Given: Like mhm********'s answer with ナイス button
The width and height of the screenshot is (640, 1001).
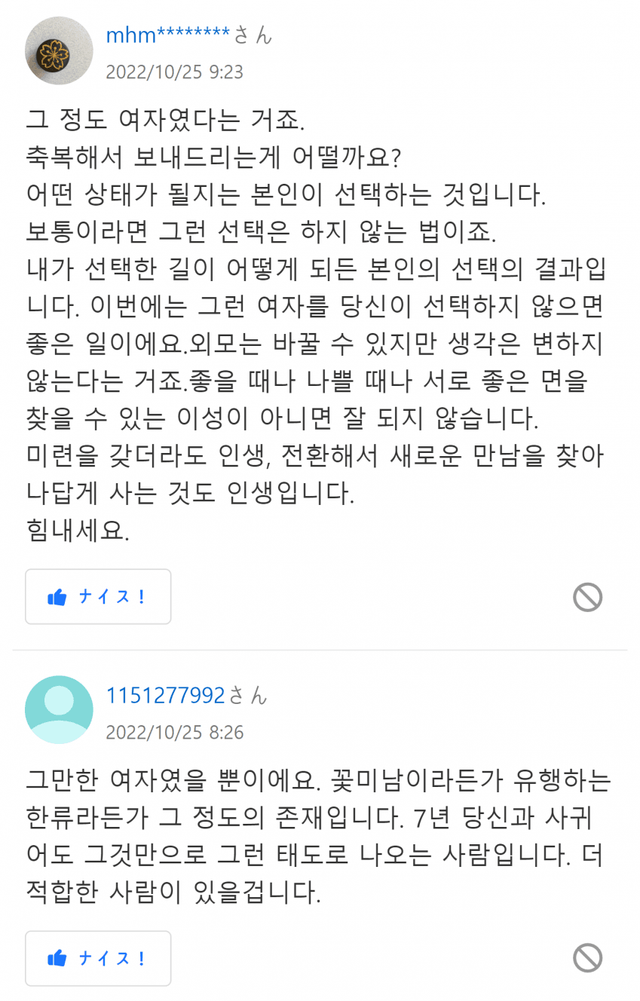Looking at the screenshot, I should 98,597.
